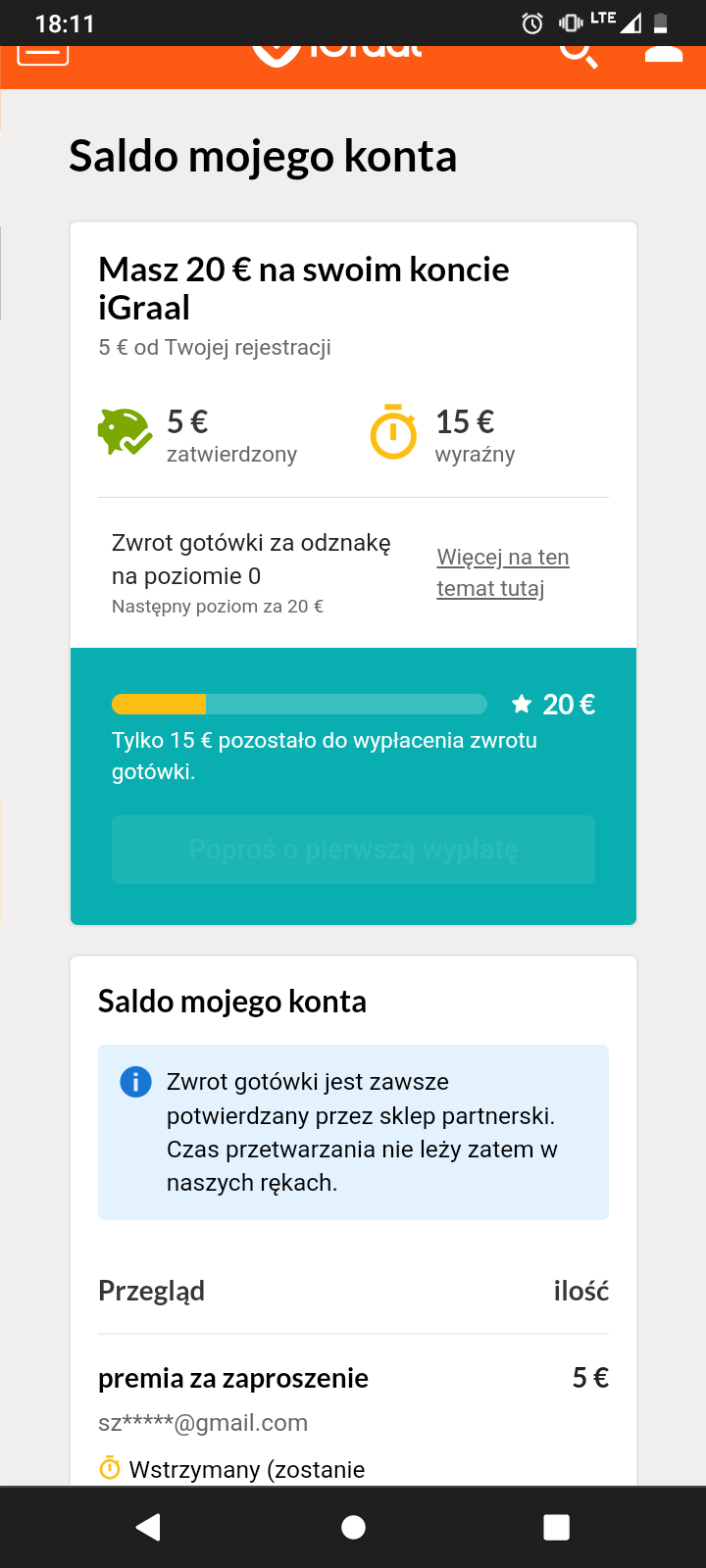Image resolution: width=706 pixels, height=1568 pixels.
Task: Open the user profile icon
Action: pos(663,54)
